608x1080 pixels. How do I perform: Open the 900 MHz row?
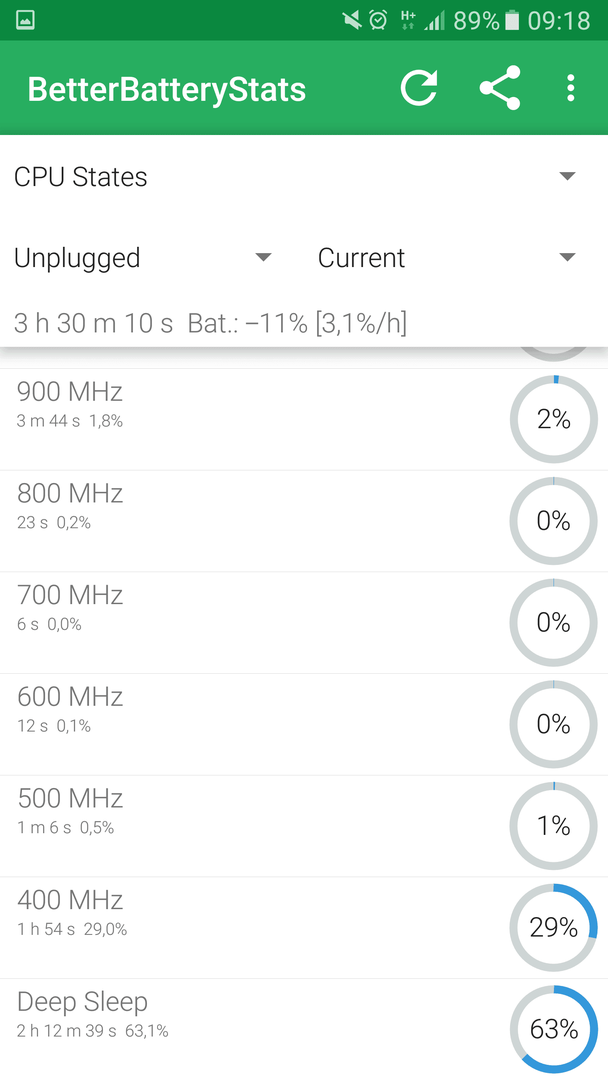[x=304, y=419]
